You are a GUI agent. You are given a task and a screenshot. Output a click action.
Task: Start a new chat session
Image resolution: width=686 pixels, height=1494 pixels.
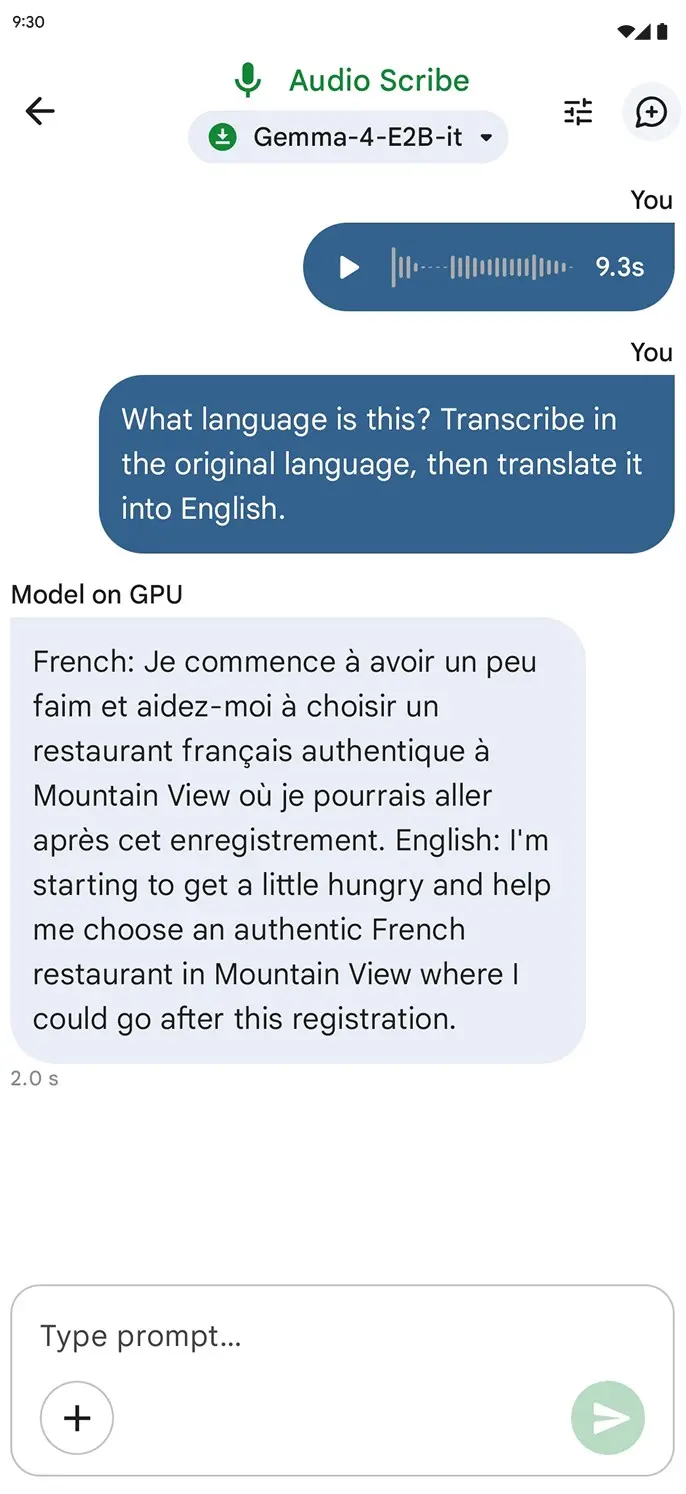point(651,111)
